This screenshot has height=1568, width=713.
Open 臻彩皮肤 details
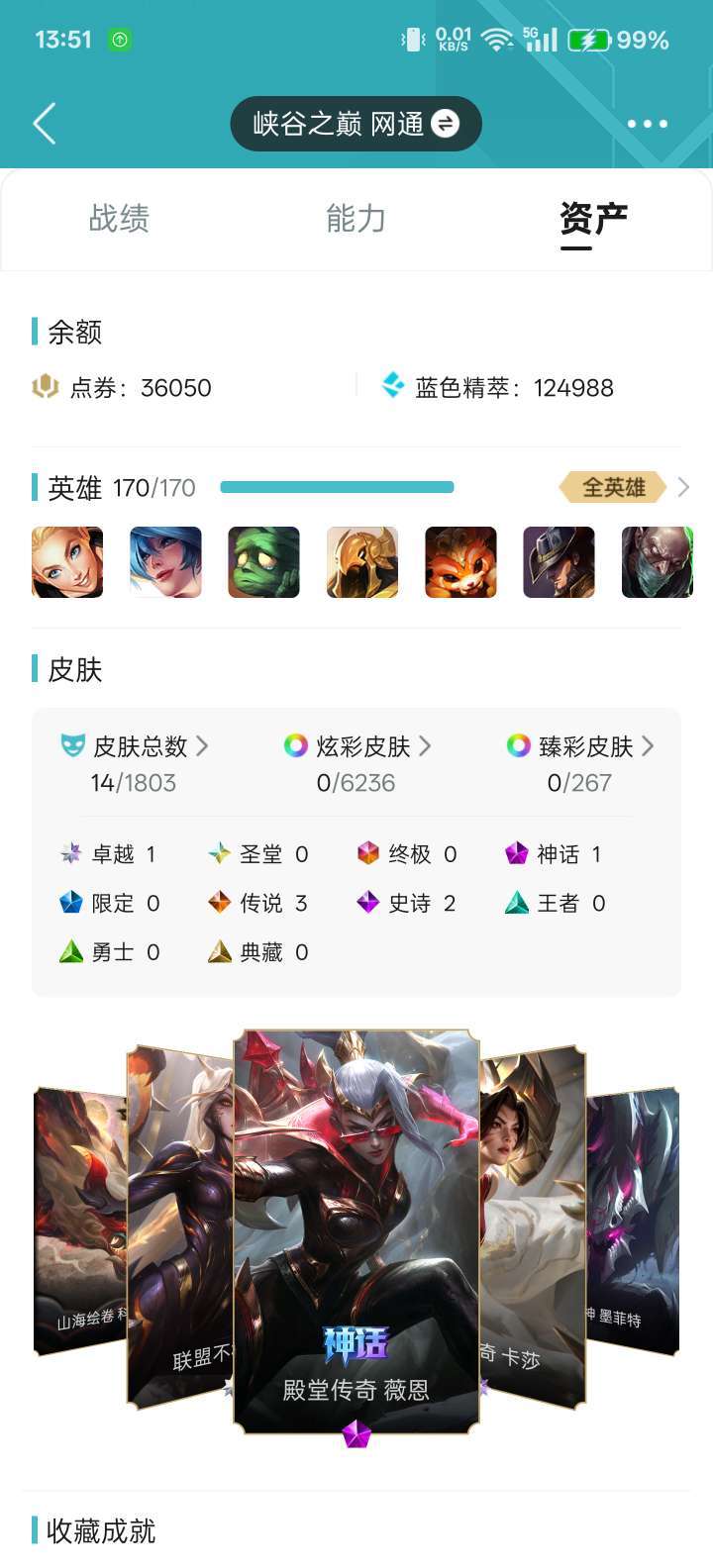(580, 745)
